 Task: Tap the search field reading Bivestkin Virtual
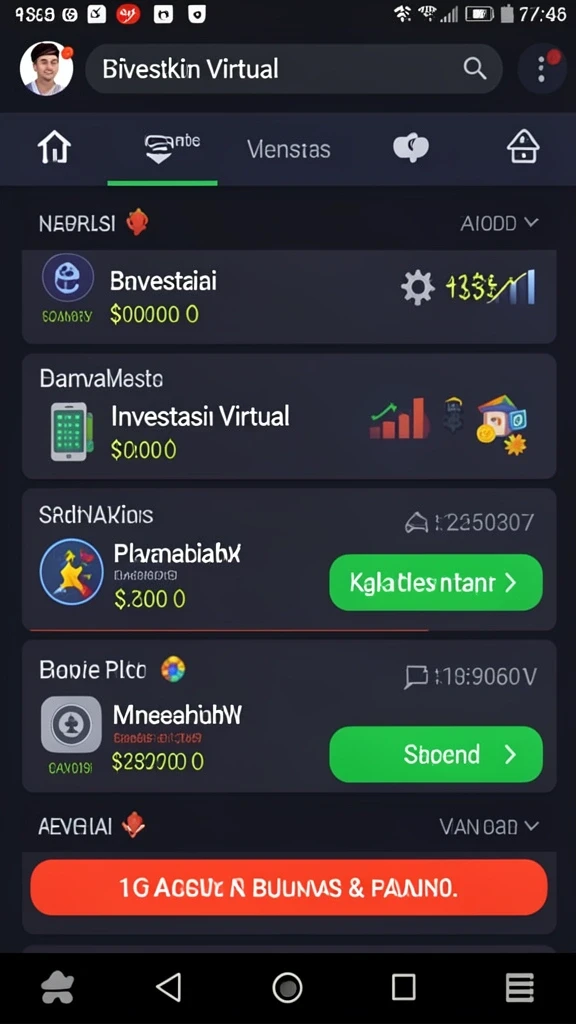294,69
